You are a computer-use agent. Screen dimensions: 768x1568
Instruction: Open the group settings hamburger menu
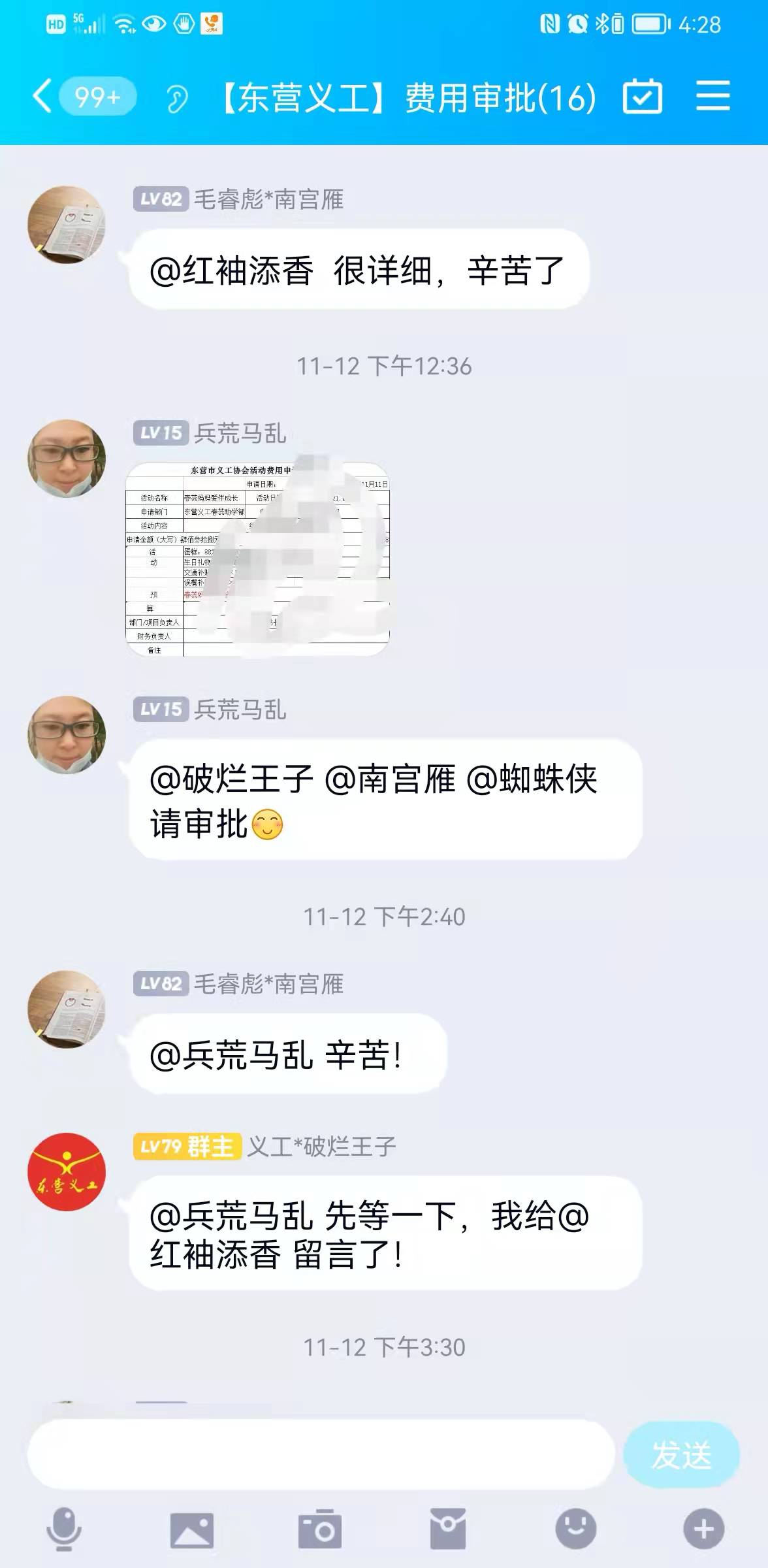[x=712, y=96]
